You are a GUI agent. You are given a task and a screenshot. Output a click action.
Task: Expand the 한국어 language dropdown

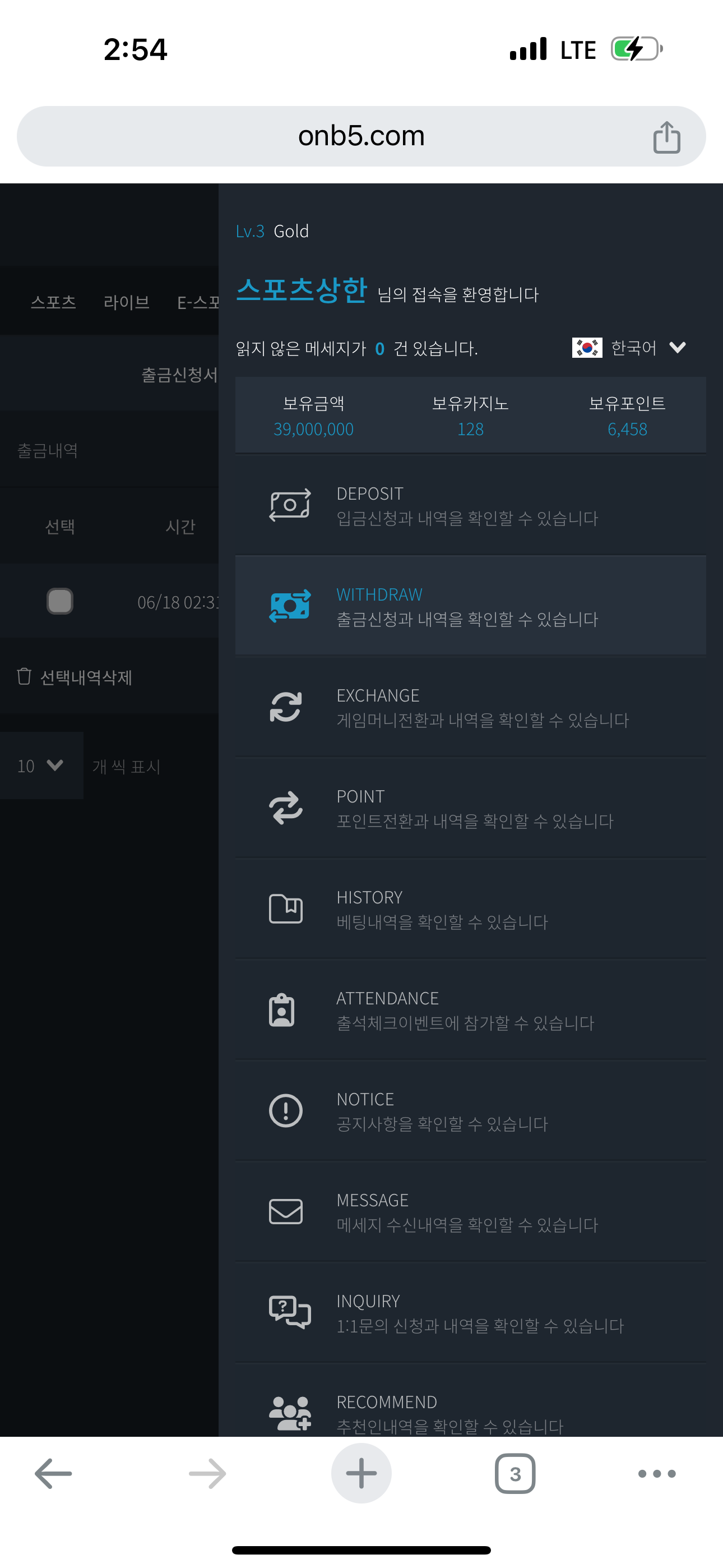(631, 348)
